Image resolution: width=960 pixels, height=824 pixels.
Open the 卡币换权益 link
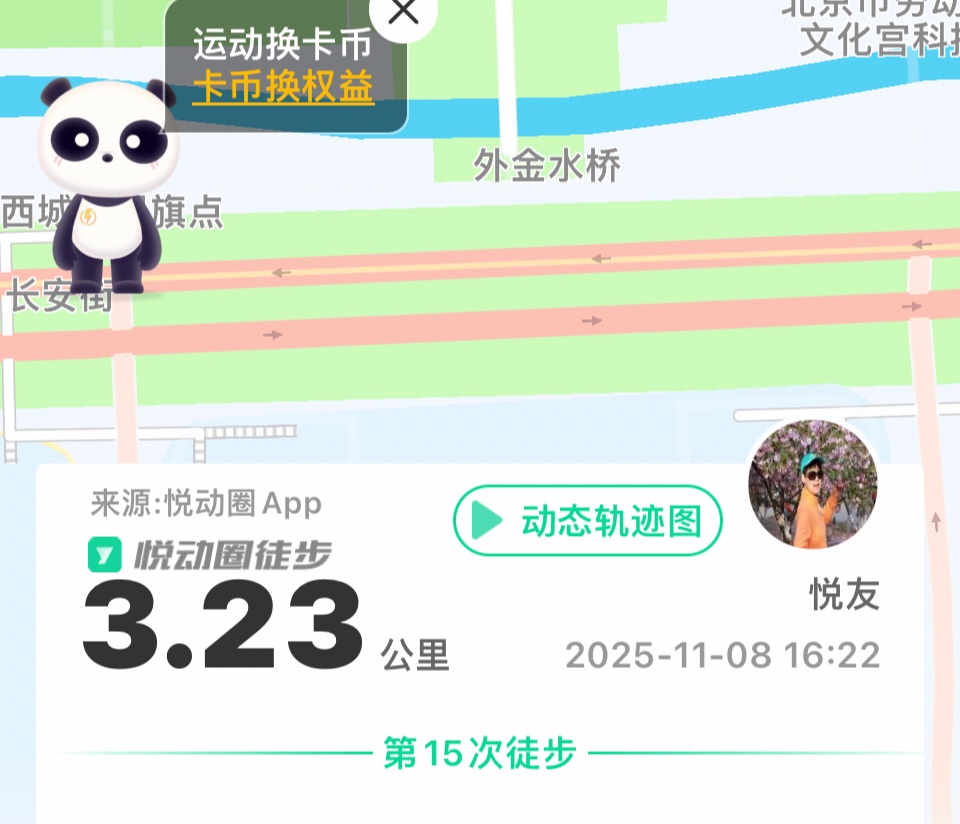[x=283, y=88]
